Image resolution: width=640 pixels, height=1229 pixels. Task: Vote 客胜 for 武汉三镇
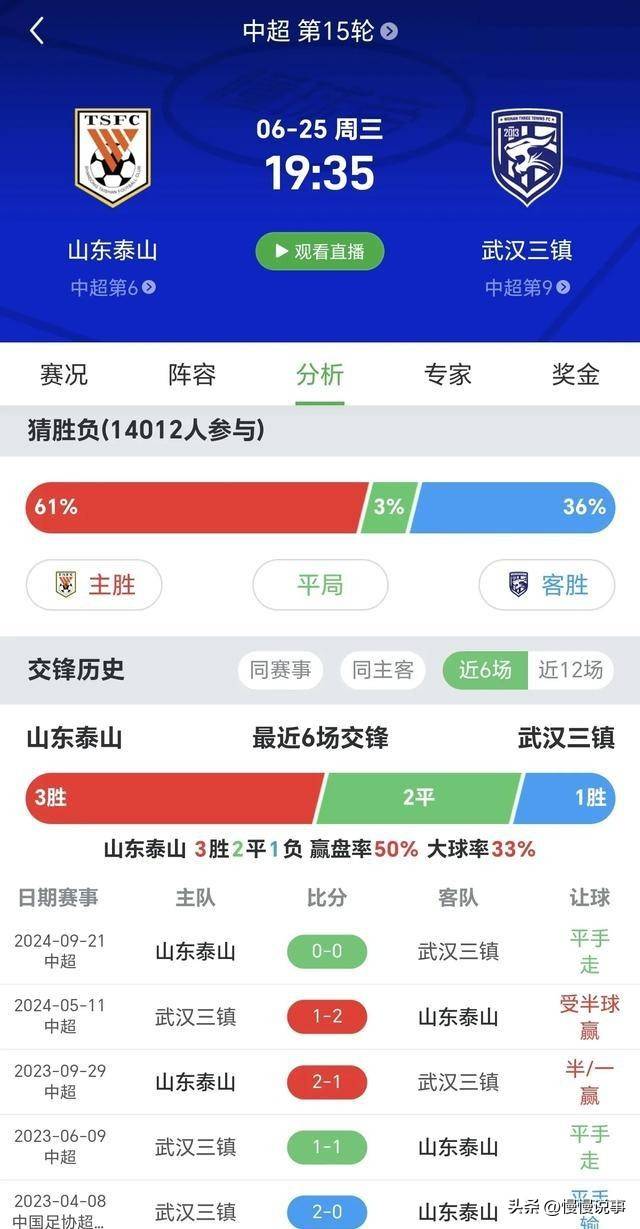(x=546, y=584)
